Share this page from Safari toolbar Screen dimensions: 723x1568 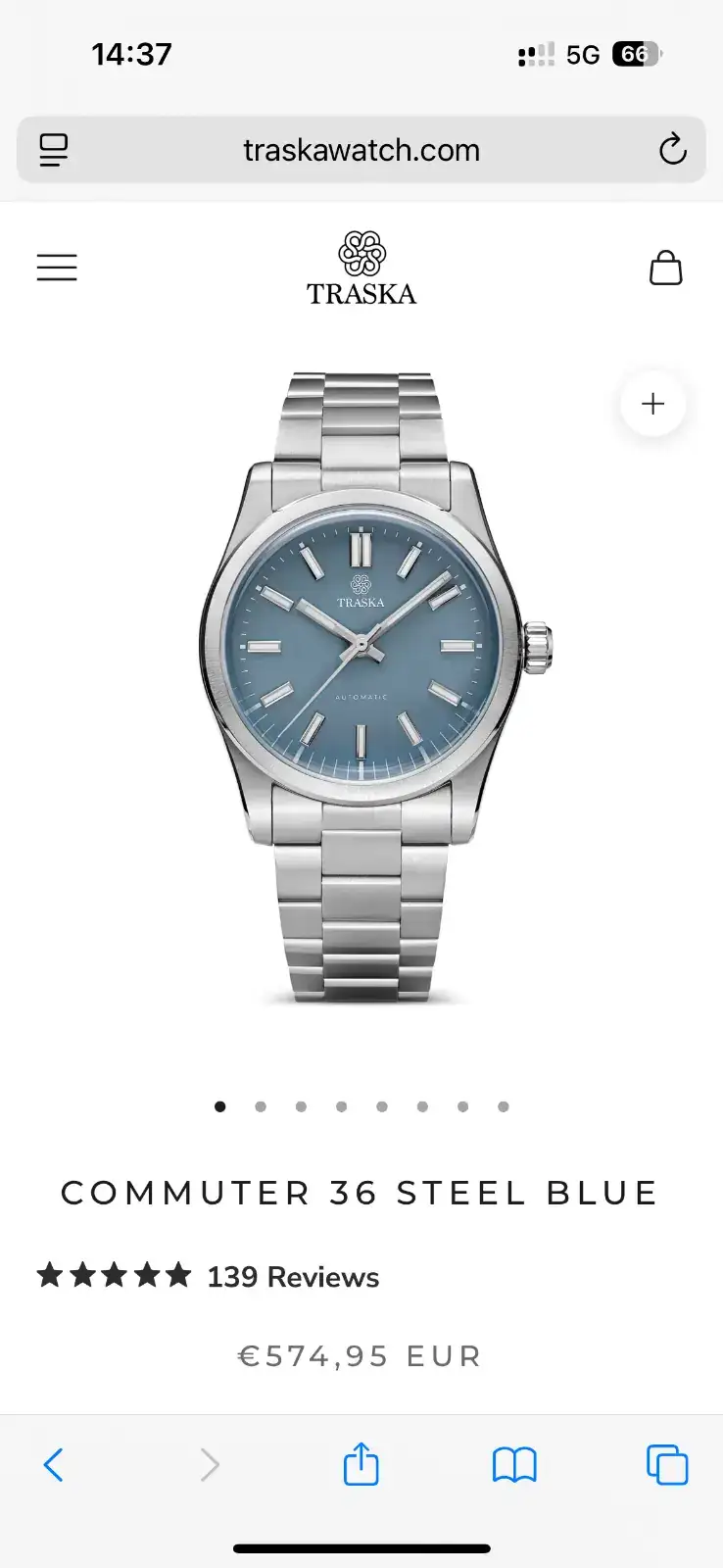click(x=361, y=1465)
